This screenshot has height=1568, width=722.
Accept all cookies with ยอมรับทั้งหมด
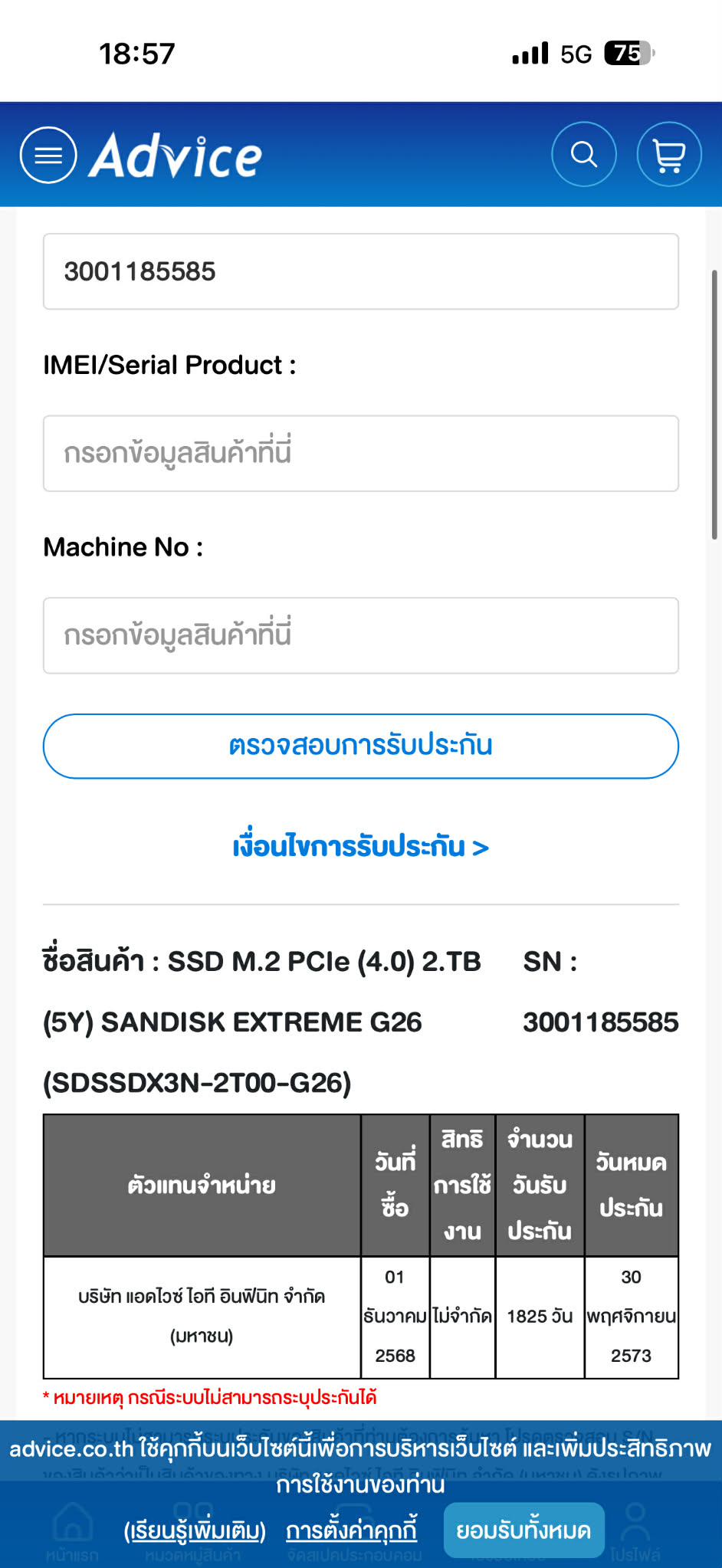point(523,1531)
